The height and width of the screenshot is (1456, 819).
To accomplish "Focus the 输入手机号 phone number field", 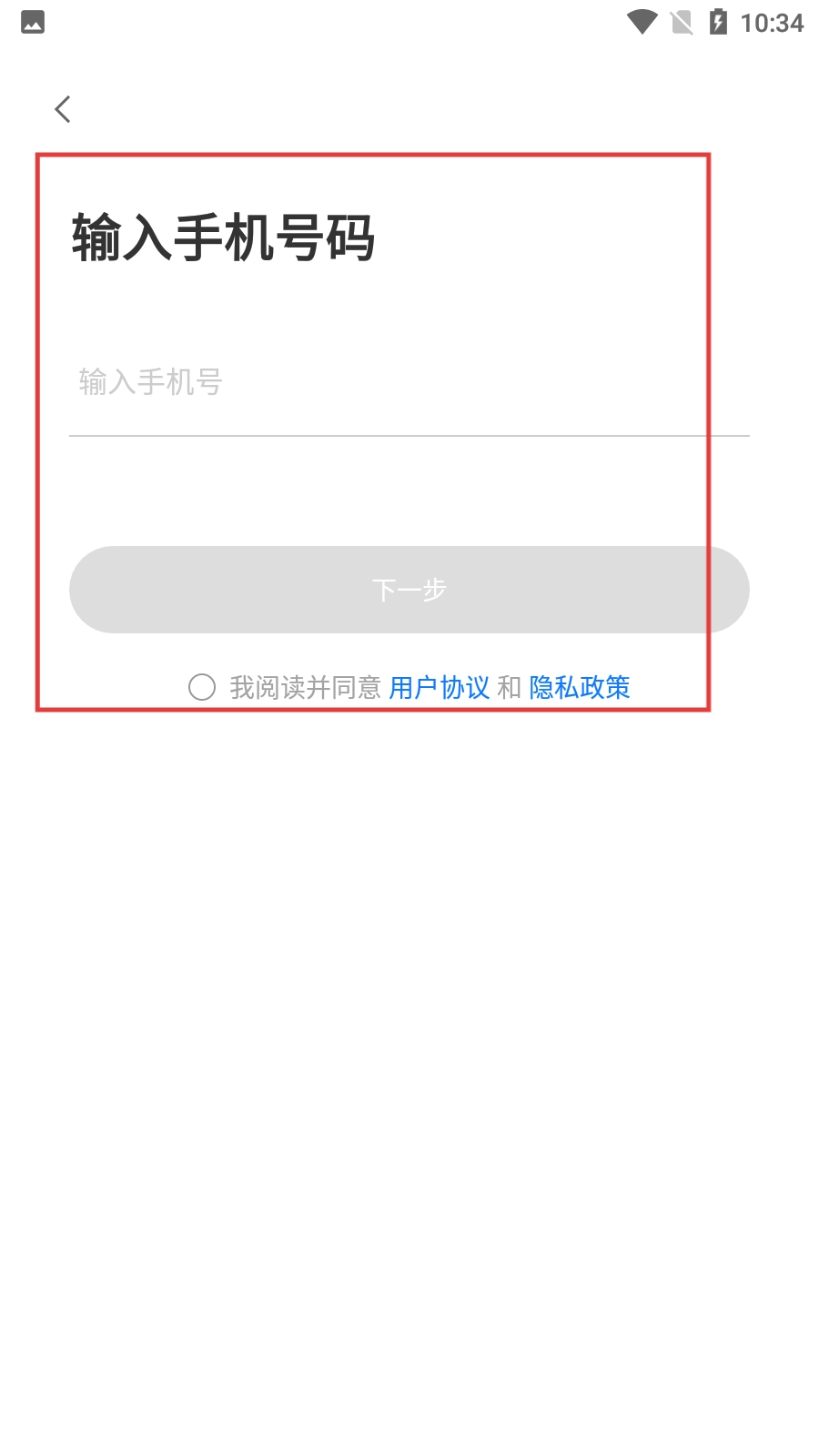I will point(408,382).
